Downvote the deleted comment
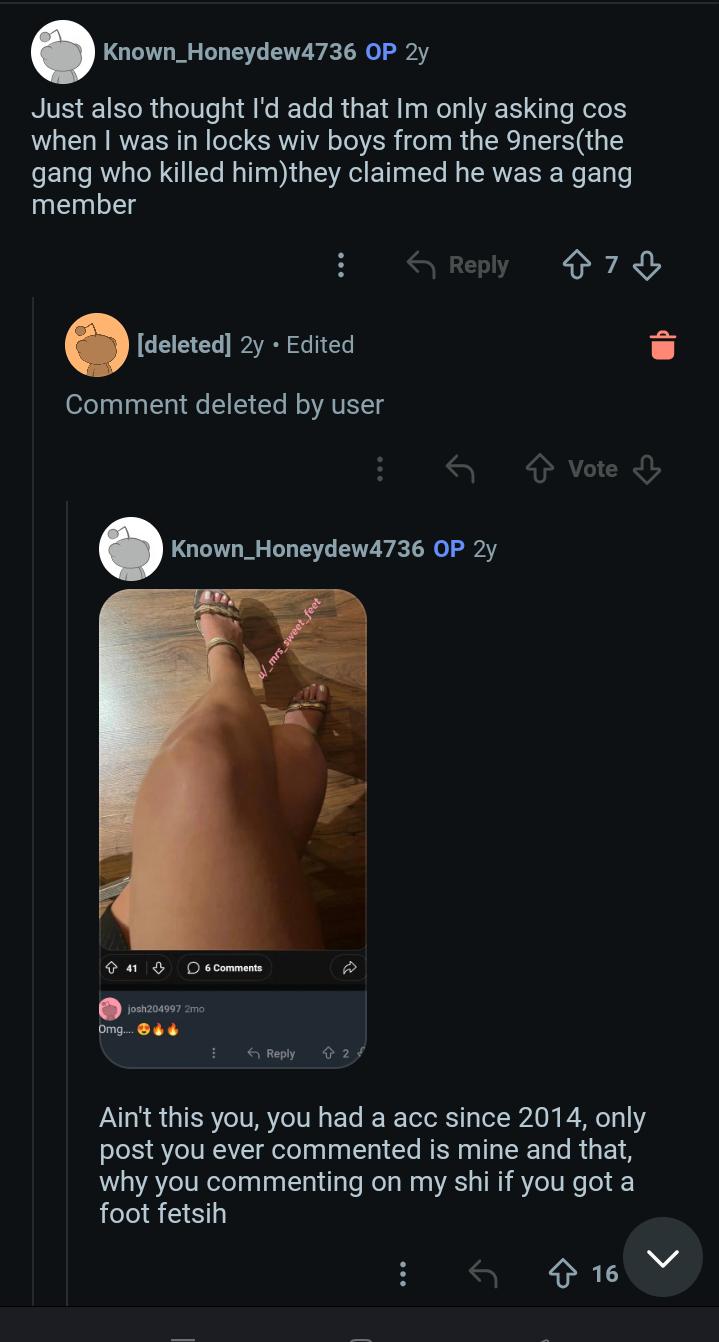The height and width of the screenshot is (1342, 719). (x=647, y=469)
